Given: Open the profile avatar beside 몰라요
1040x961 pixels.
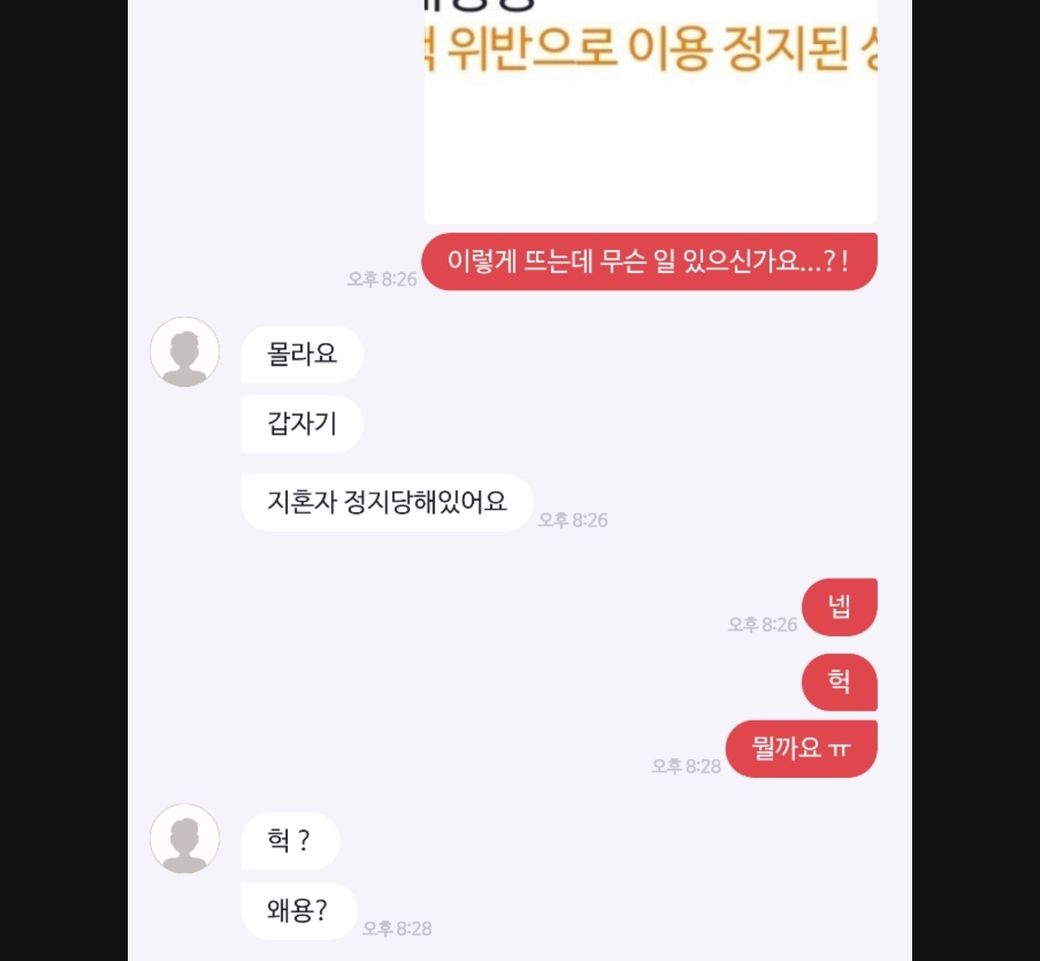Looking at the screenshot, I should [x=185, y=352].
